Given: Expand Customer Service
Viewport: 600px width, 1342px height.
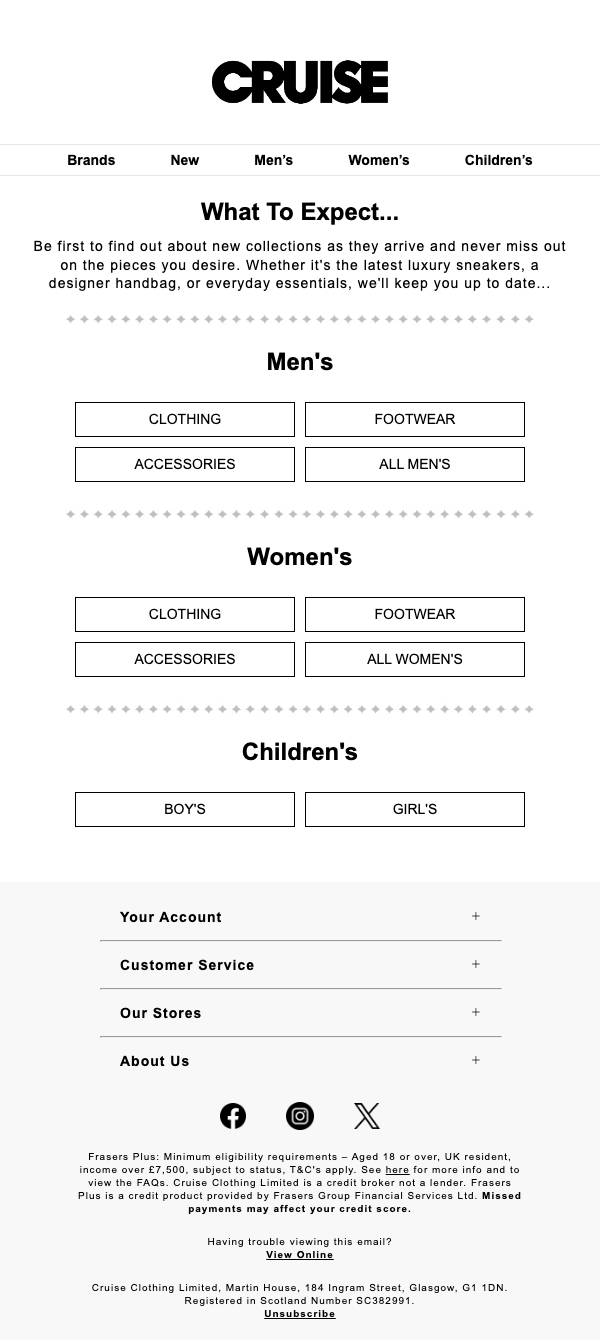Looking at the screenshot, I should (x=300, y=965).
